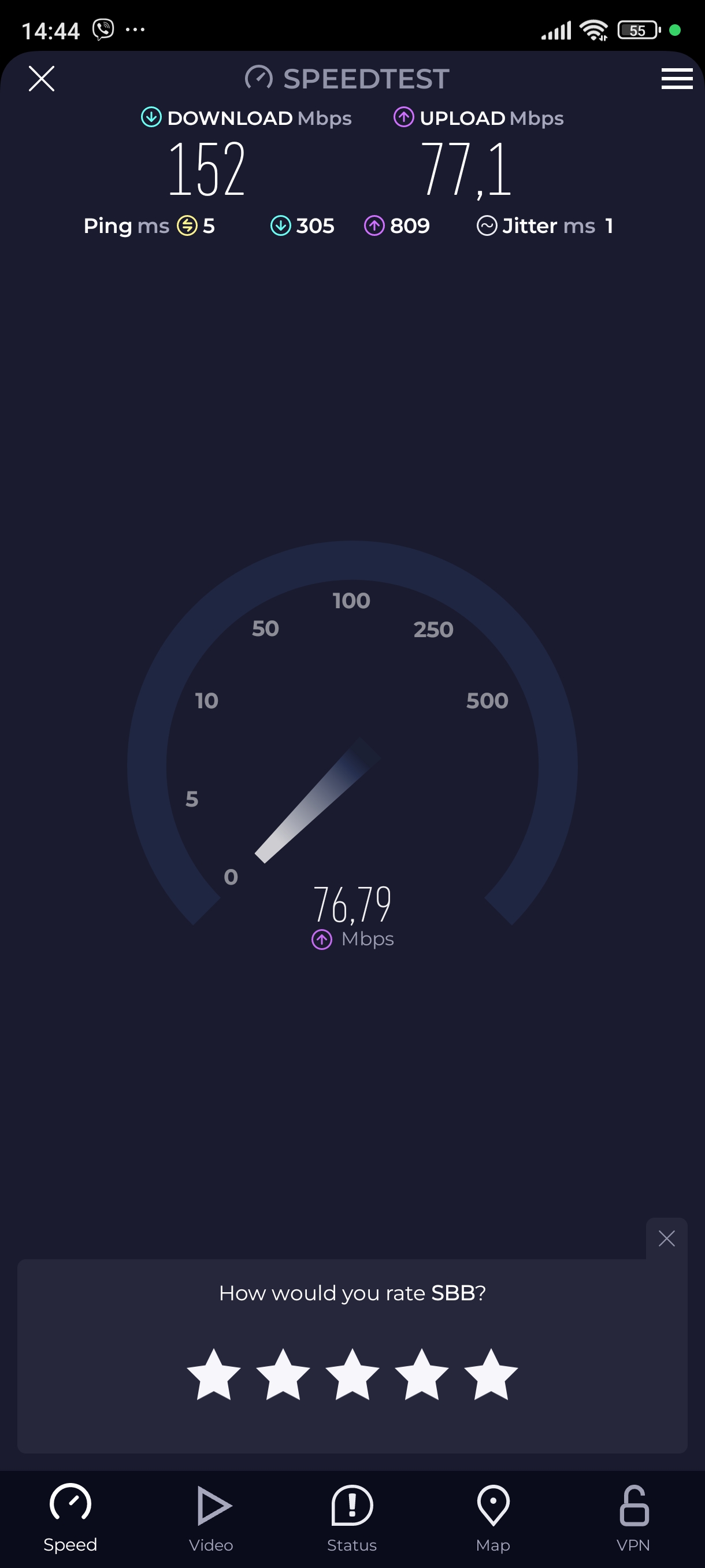Rate SBB one star
705x1568 pixels.
[213, 1375]
